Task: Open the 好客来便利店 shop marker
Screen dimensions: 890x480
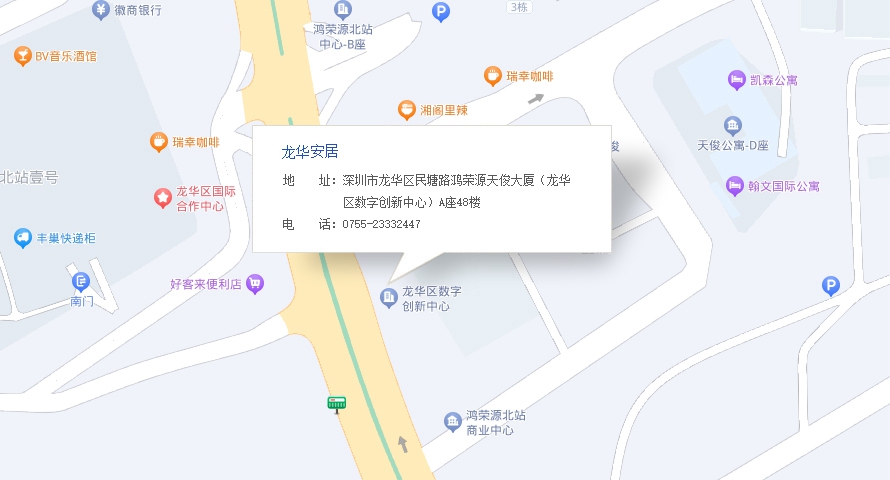Action: click(255, 284)
